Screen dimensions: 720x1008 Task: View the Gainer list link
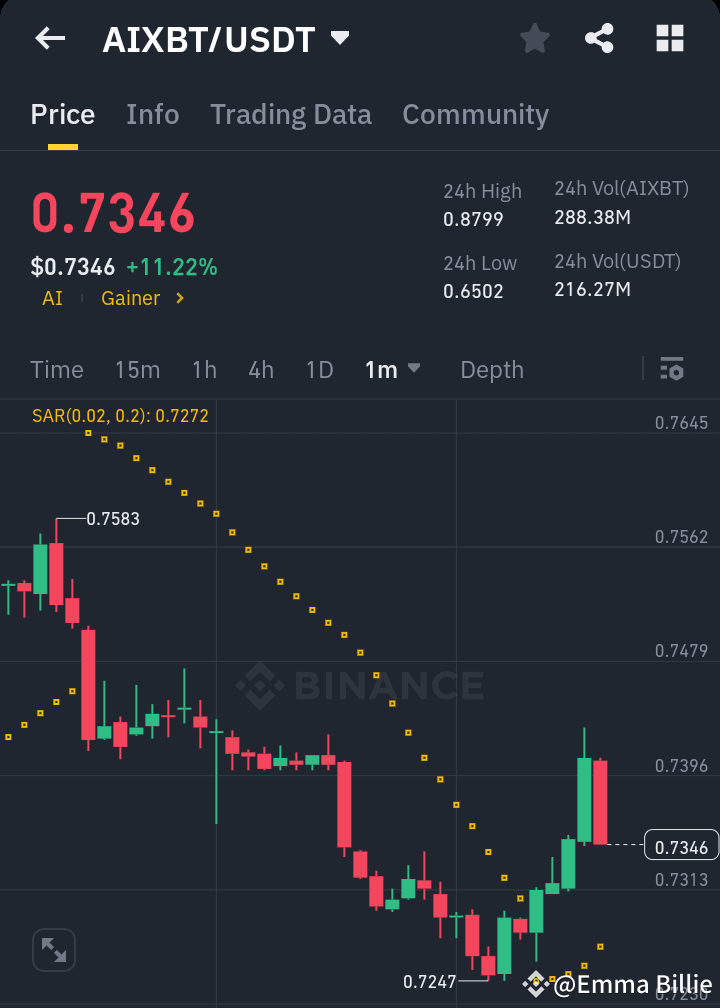tap(130, 298)
